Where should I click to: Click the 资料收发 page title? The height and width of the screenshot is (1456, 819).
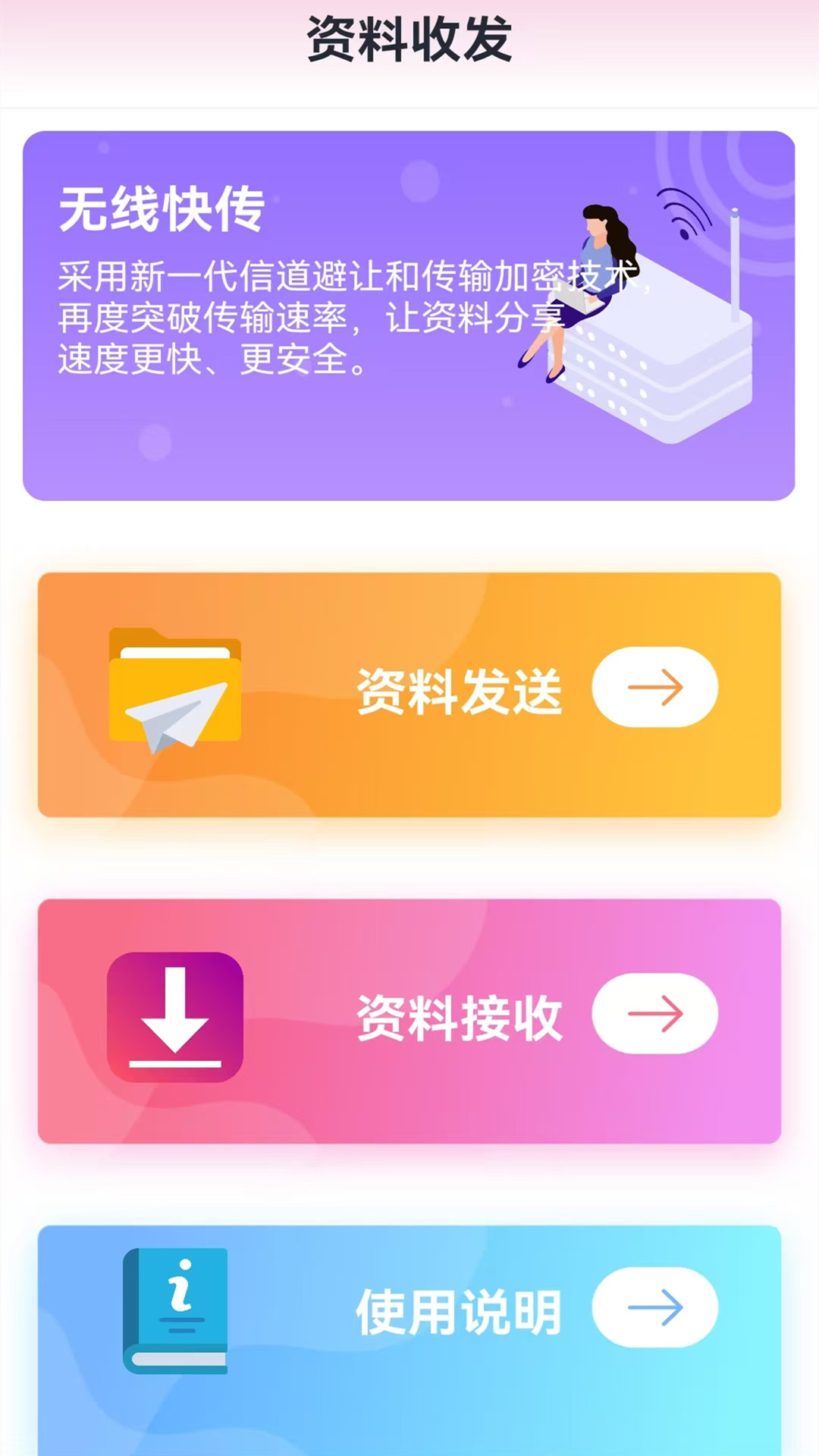click(x=409, y=38)
